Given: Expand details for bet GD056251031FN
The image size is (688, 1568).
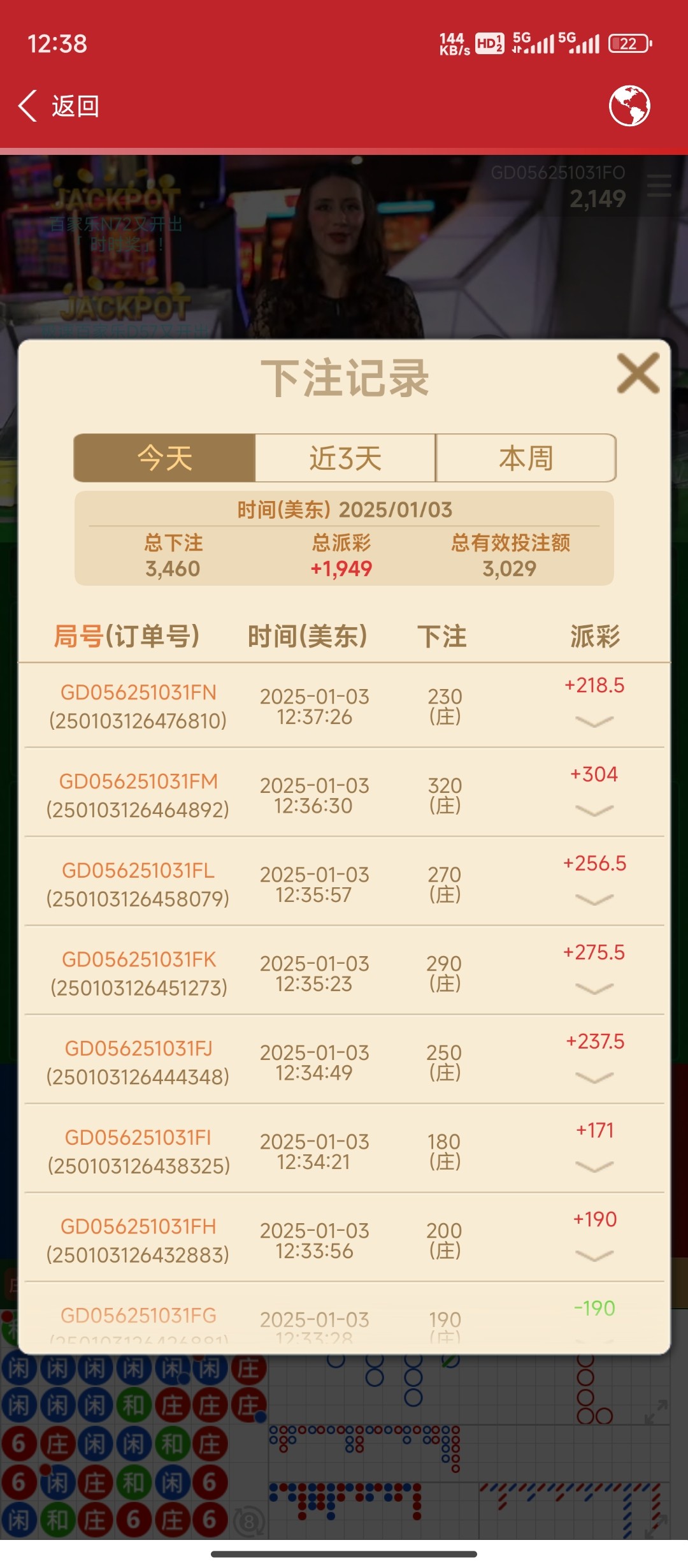Looking at the screenshot, I should click(594, 722).
